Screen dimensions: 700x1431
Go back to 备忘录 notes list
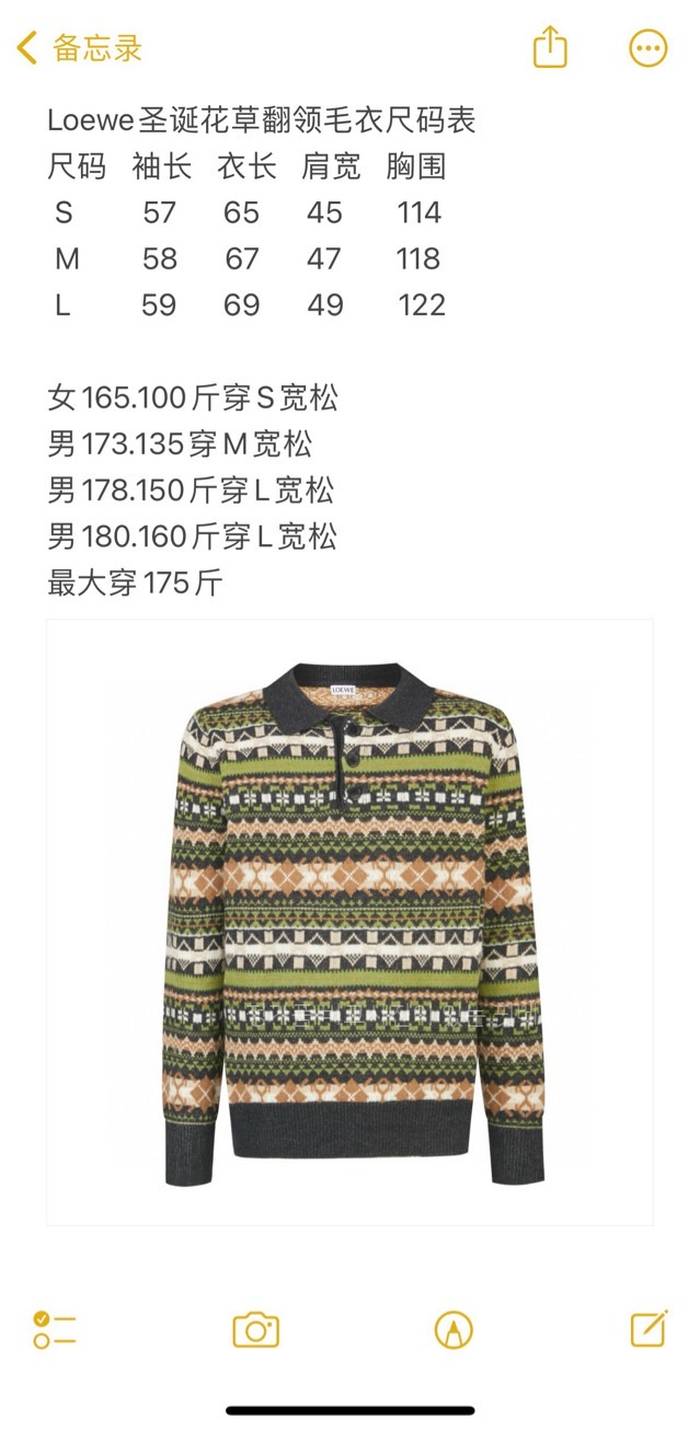pos(80,48)
